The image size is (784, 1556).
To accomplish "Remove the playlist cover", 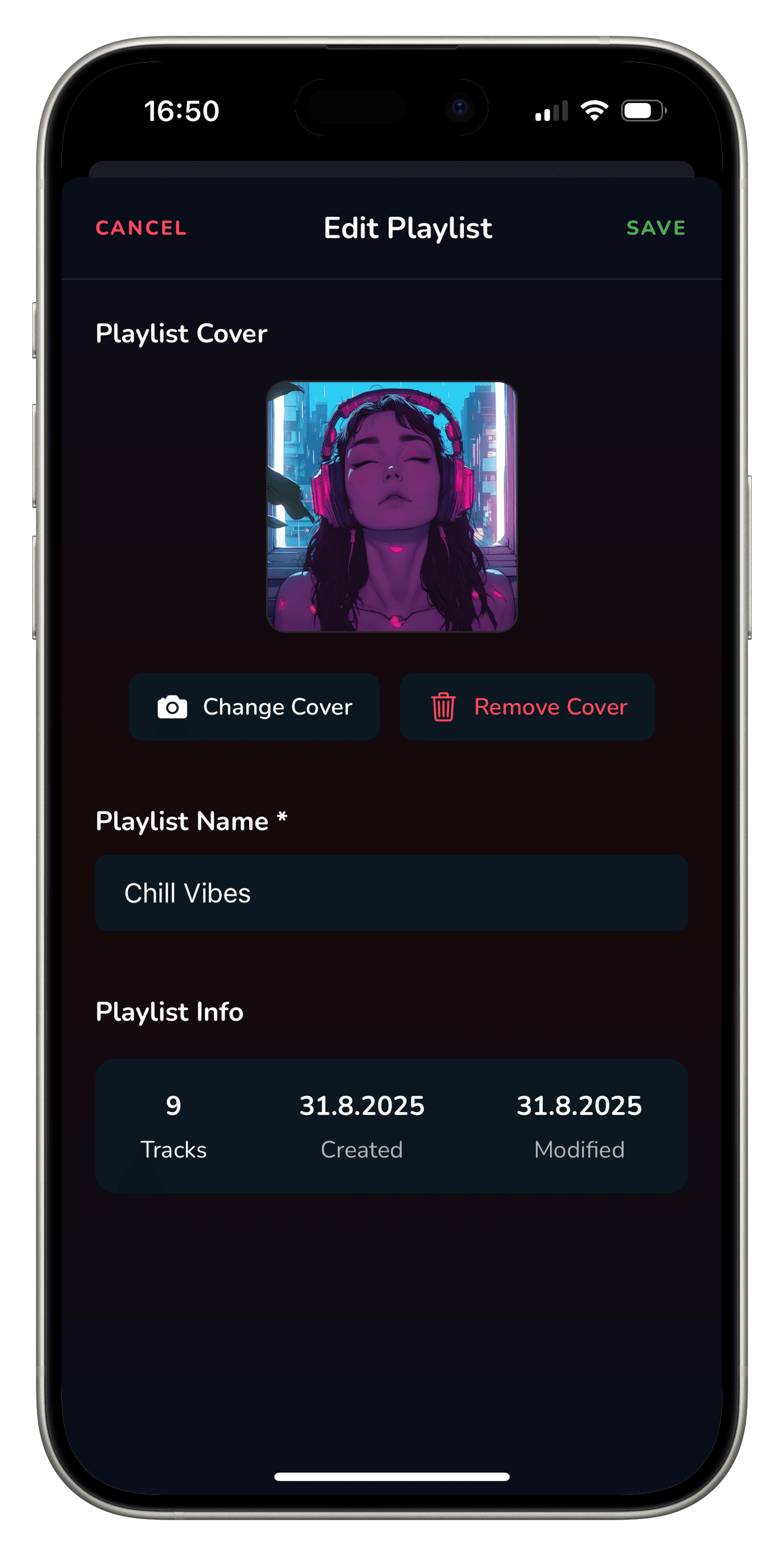I will point(527,707).
